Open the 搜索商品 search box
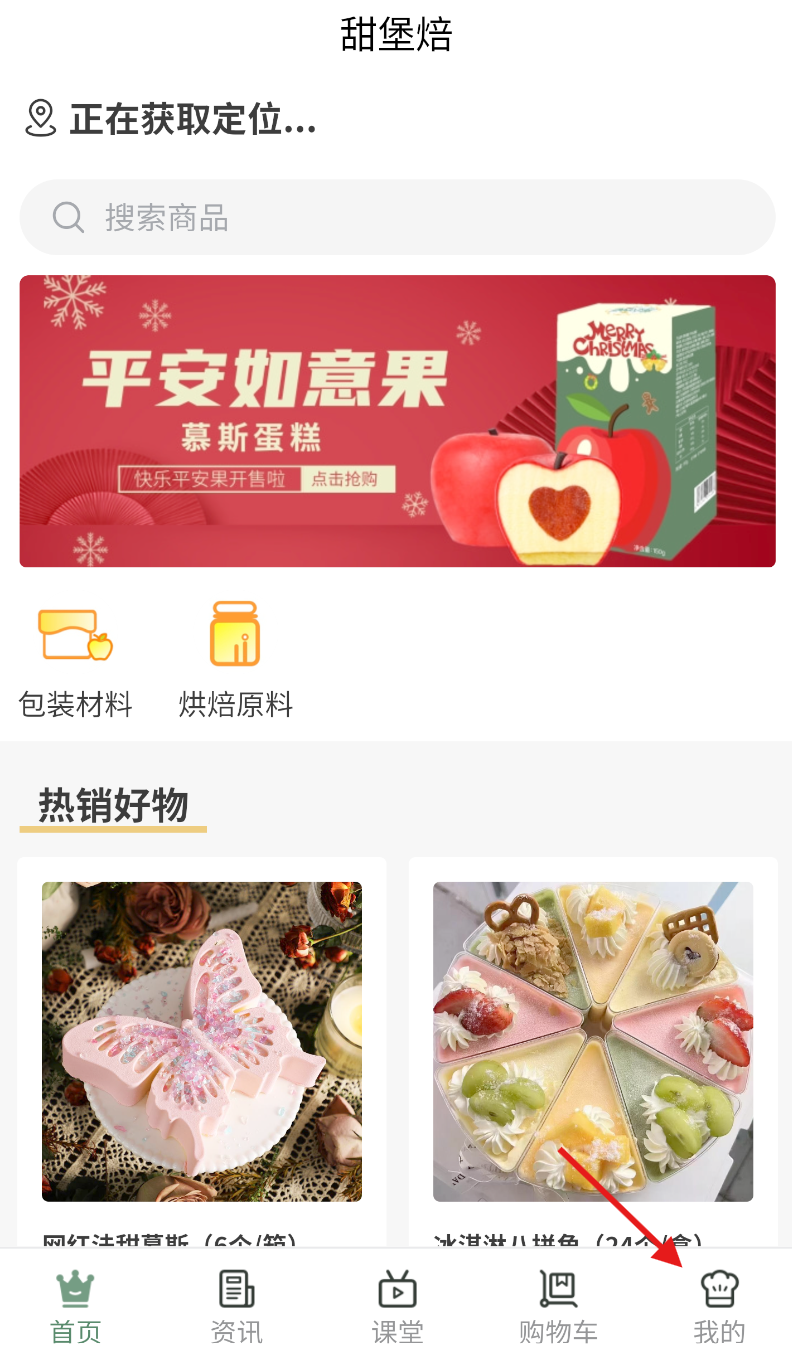Screen dimensions: 792x1348 [396, 217]
